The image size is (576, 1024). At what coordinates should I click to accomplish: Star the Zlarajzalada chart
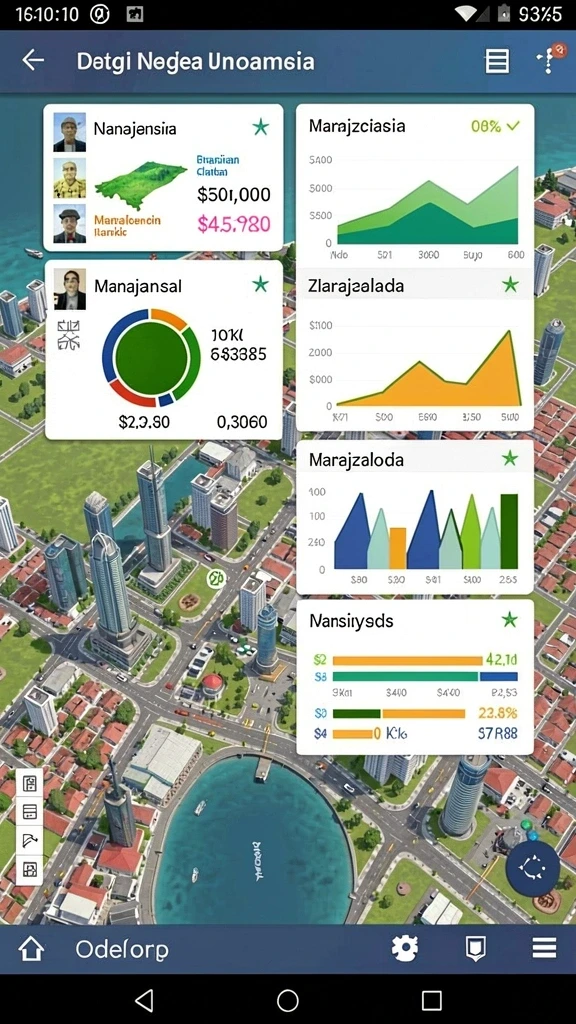tap(510, 284)
